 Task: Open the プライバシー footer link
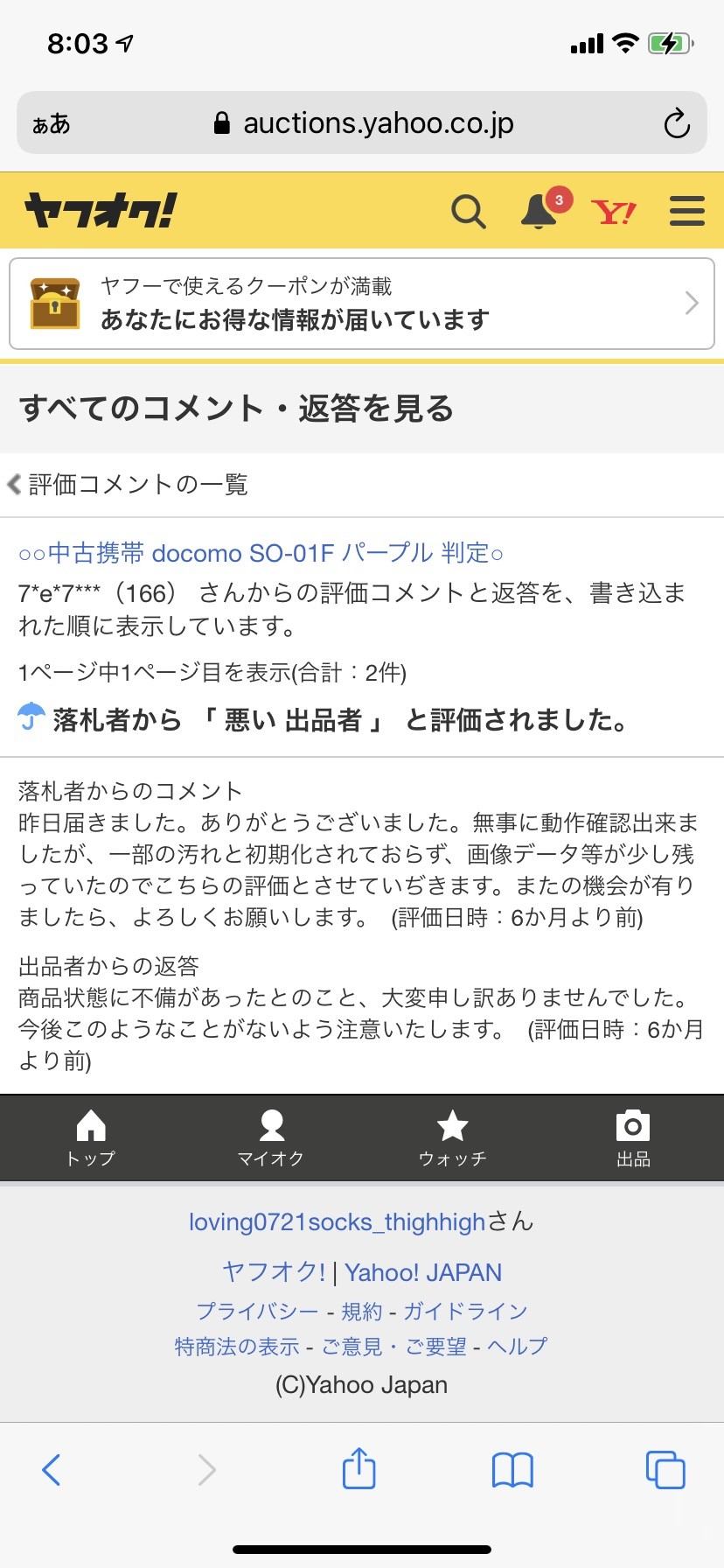(257, 1311)
